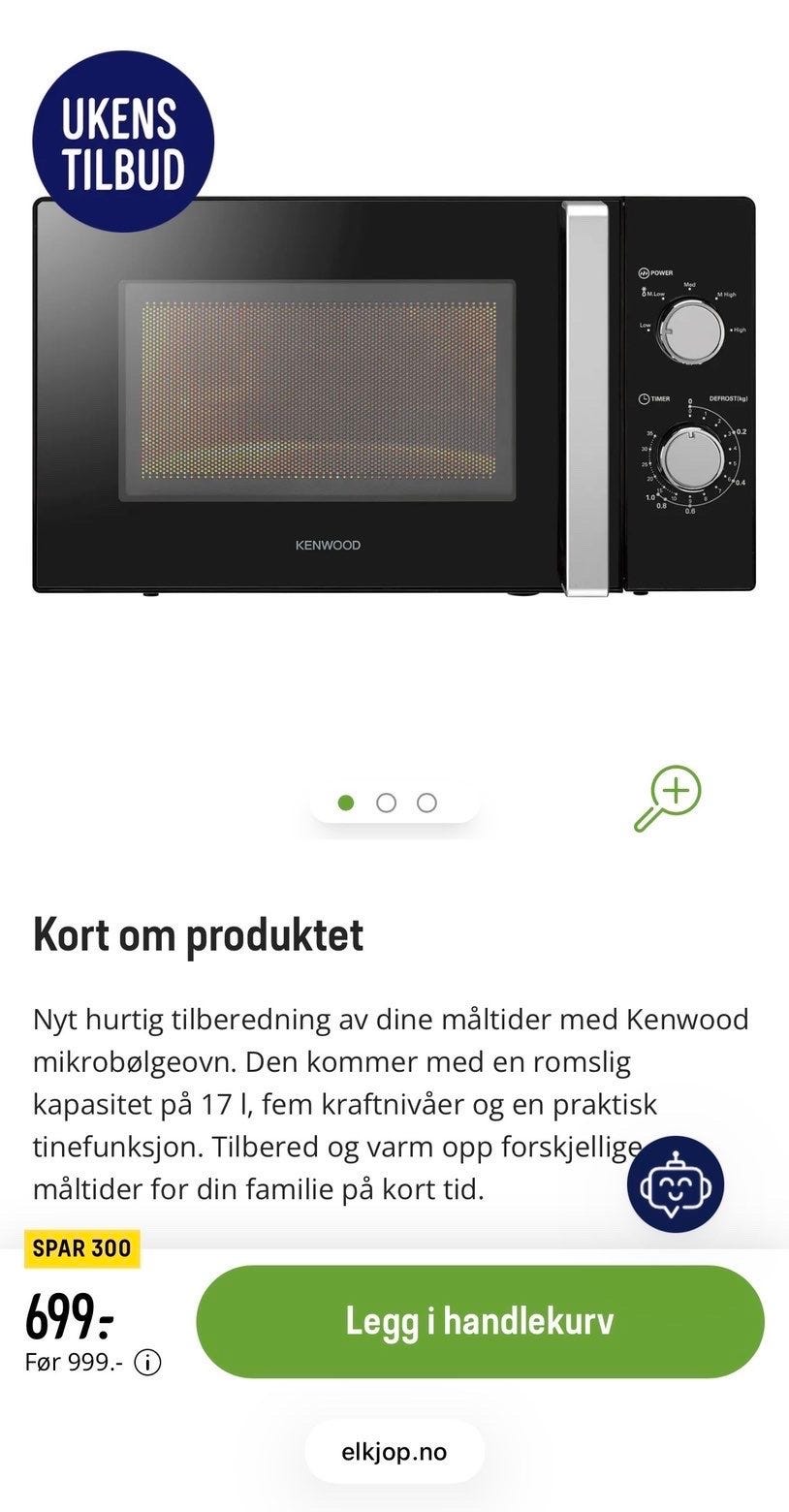Viewport: 789px width, 1512px height.
Task: Tap the elkjop.no address pill
Action: (x=394, y=1452)
